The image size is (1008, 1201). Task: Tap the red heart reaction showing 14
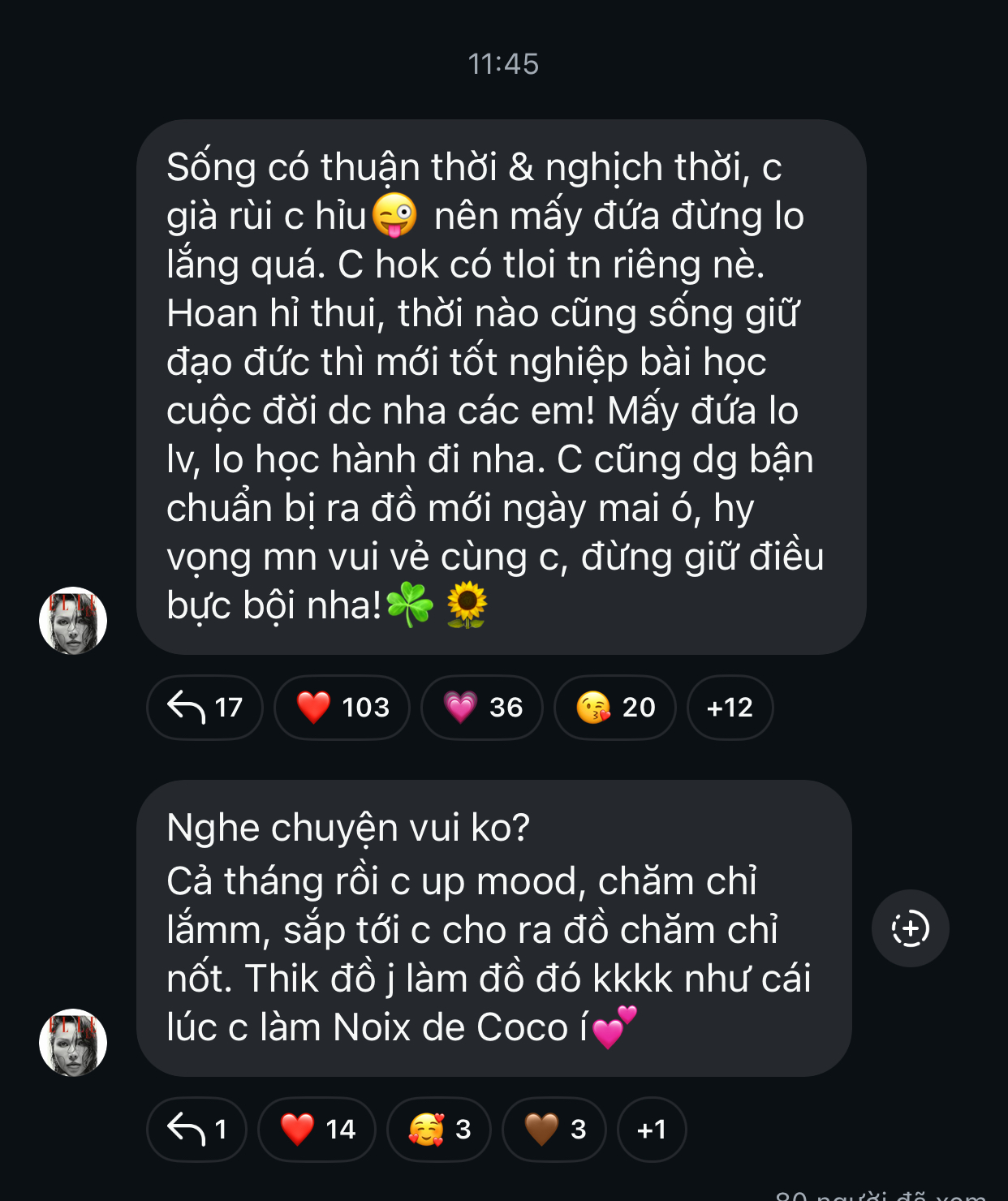pos(317,1129)
